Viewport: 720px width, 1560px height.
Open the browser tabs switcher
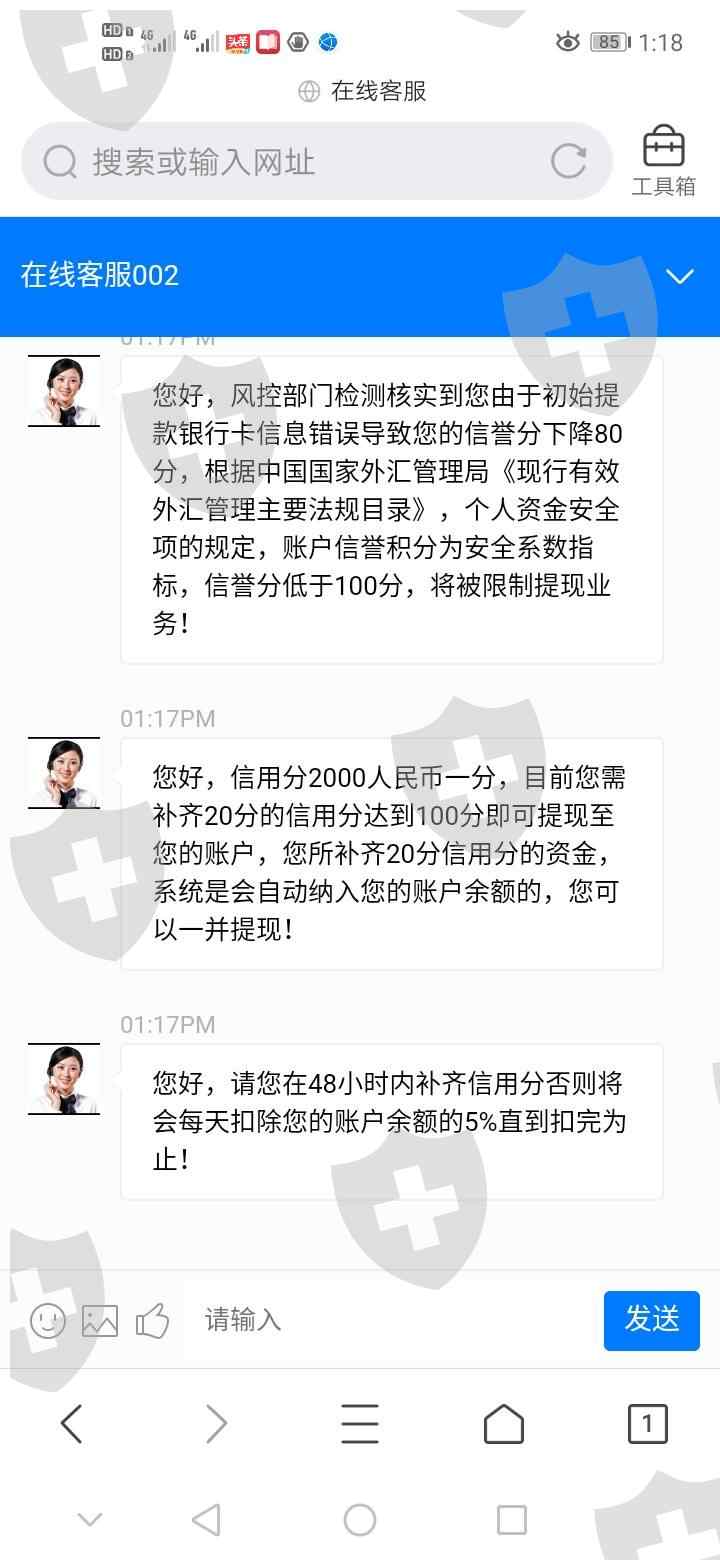click(647, 1423)
